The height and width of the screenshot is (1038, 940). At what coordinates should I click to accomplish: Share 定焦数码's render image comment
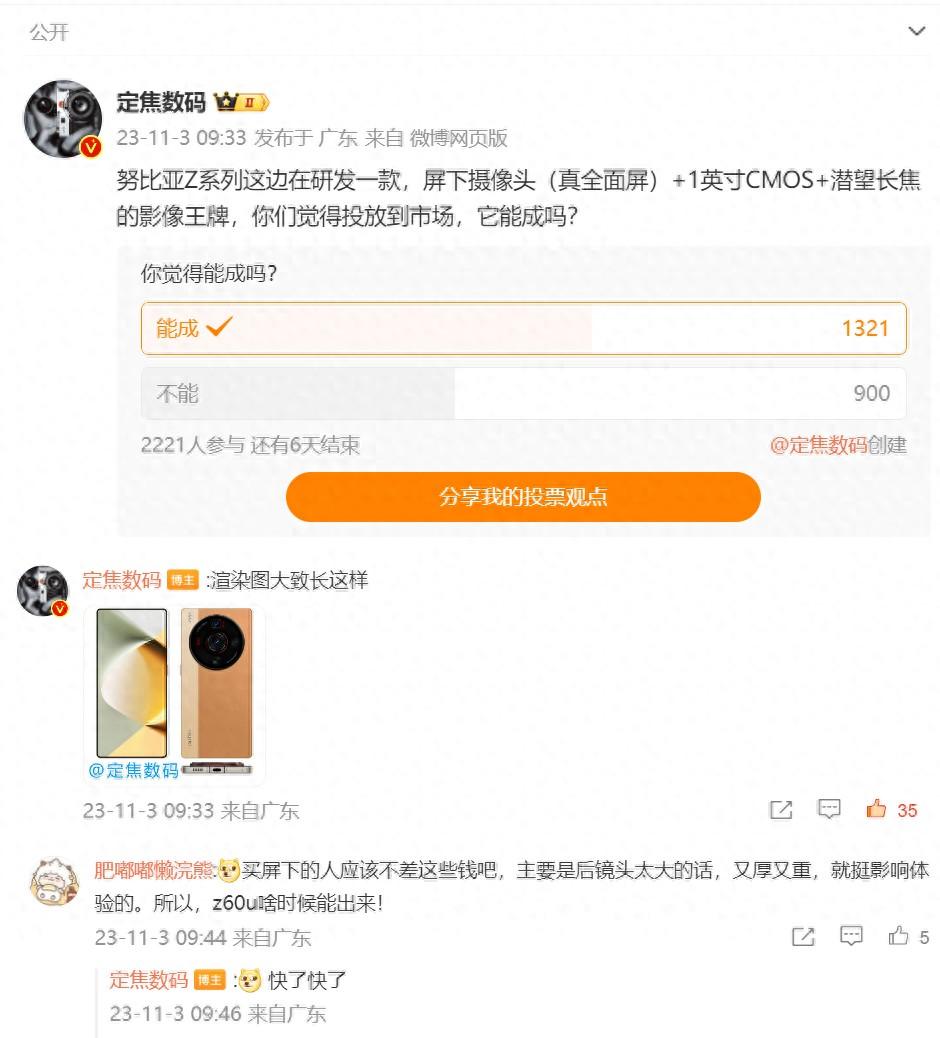pyautogui.click(x=781, y=810)
